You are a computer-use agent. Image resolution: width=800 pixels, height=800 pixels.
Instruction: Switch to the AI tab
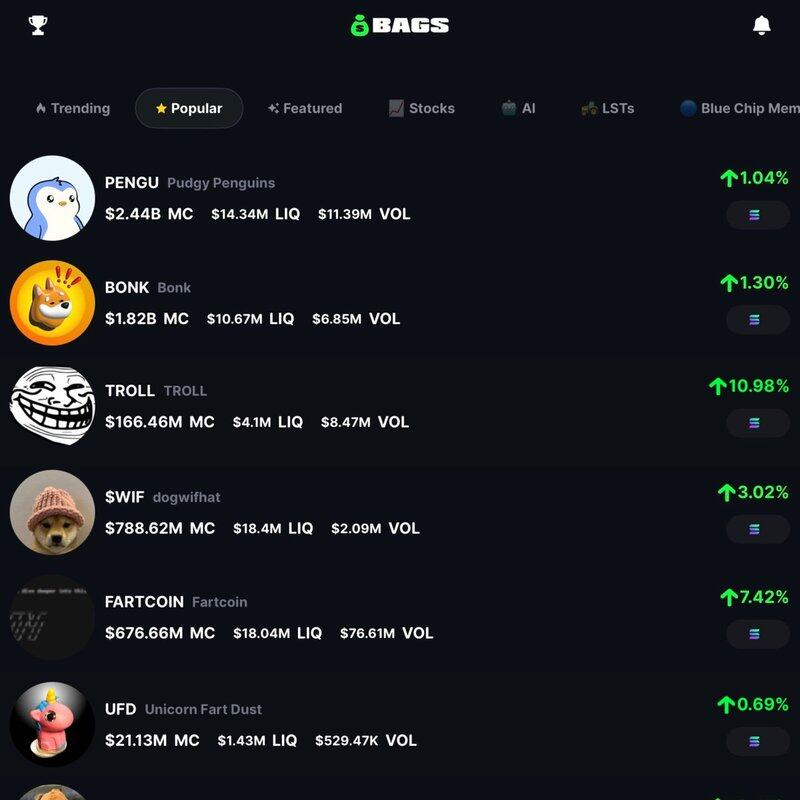[518, 108]
